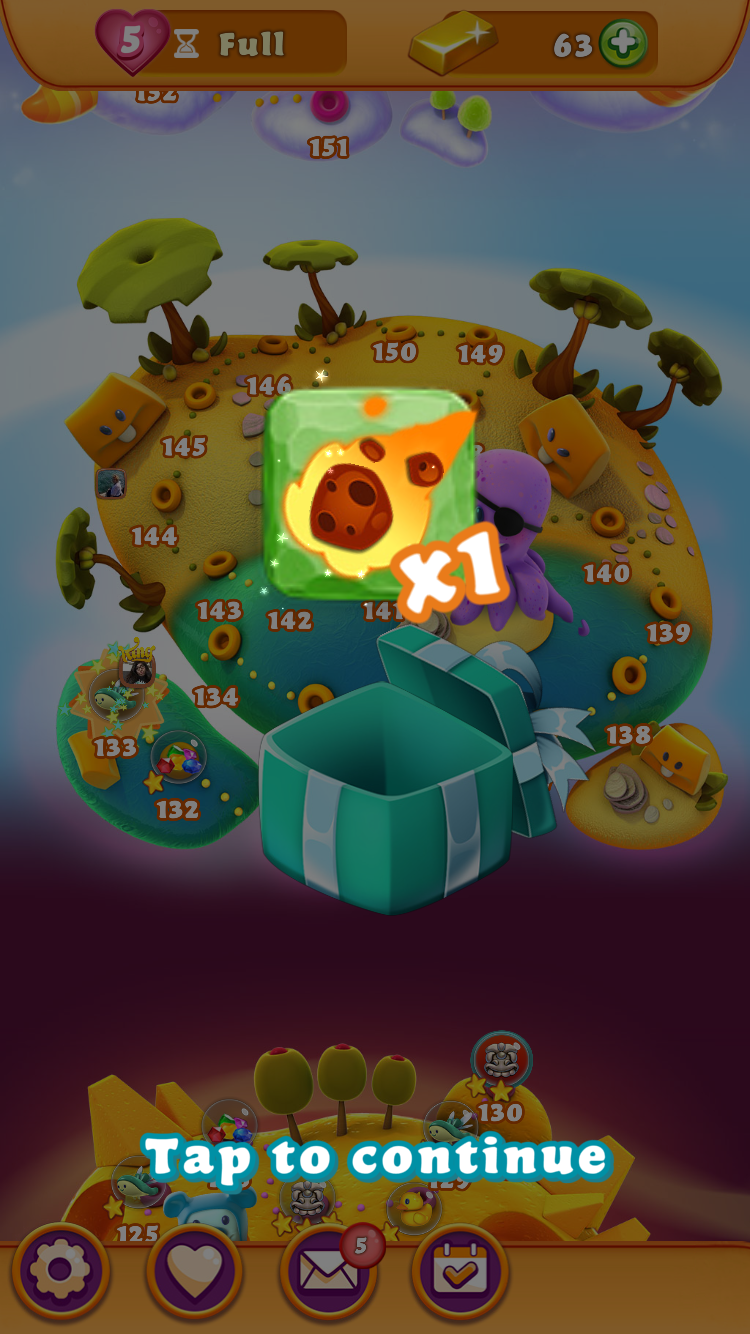Open the daily calendar check-in

click(460, 1272)
